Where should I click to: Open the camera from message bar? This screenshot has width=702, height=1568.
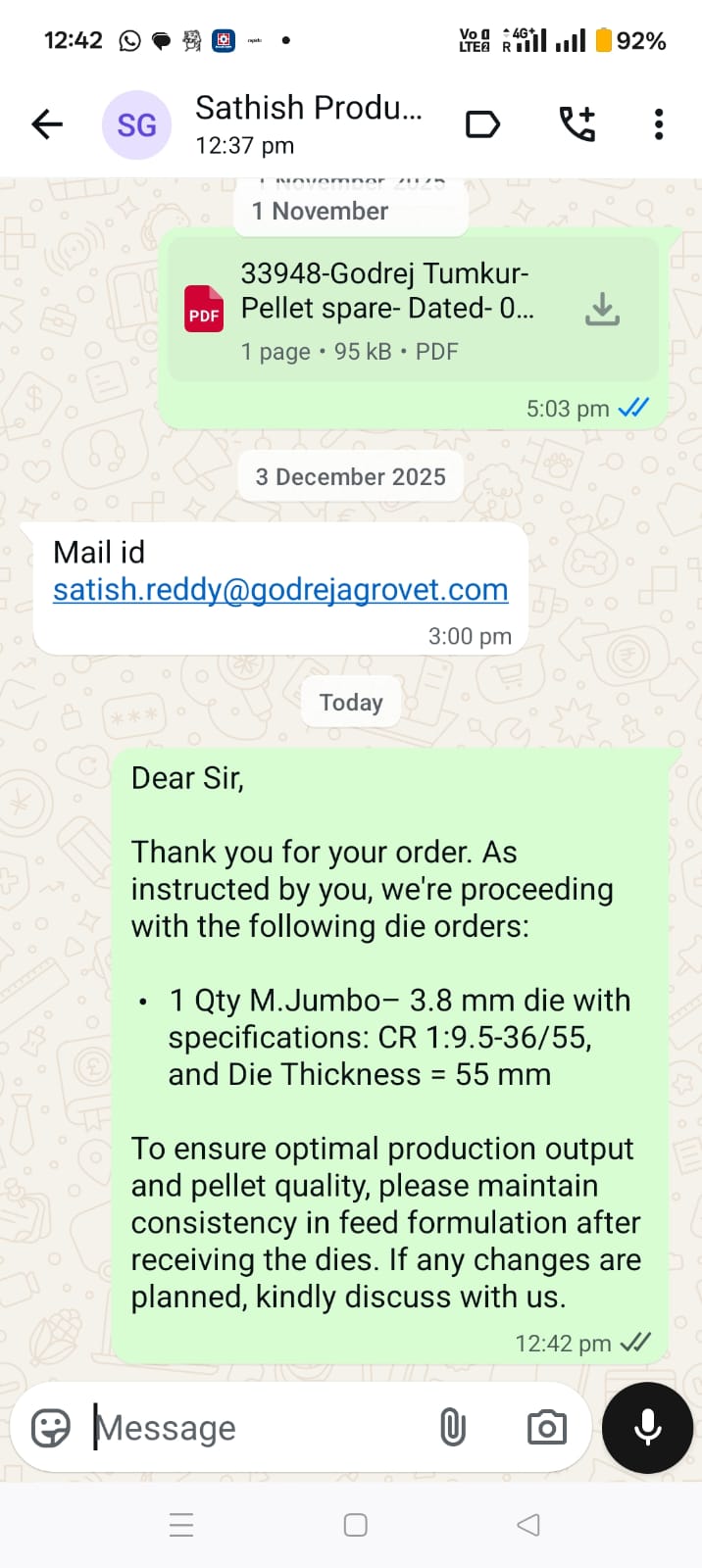546,1428
